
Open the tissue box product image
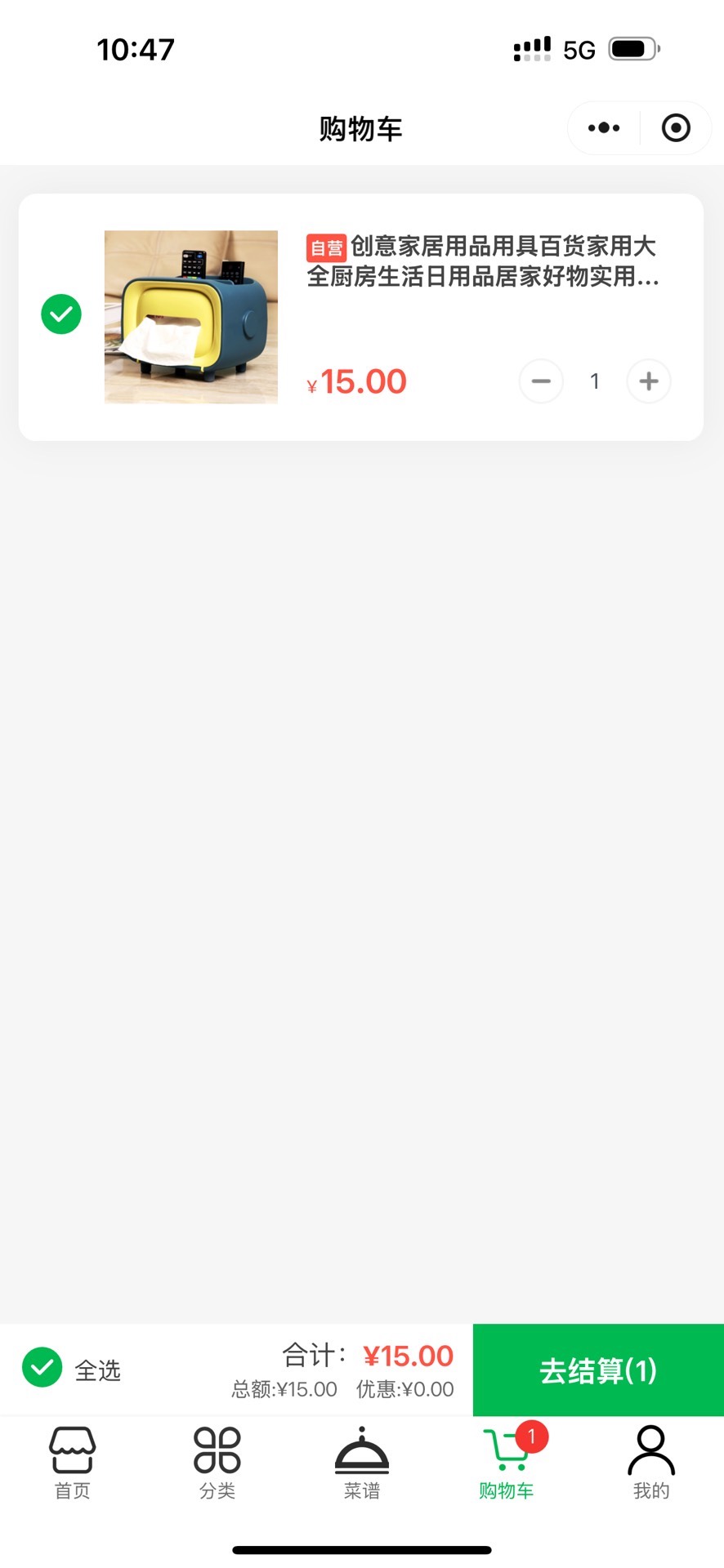[191, 317]
